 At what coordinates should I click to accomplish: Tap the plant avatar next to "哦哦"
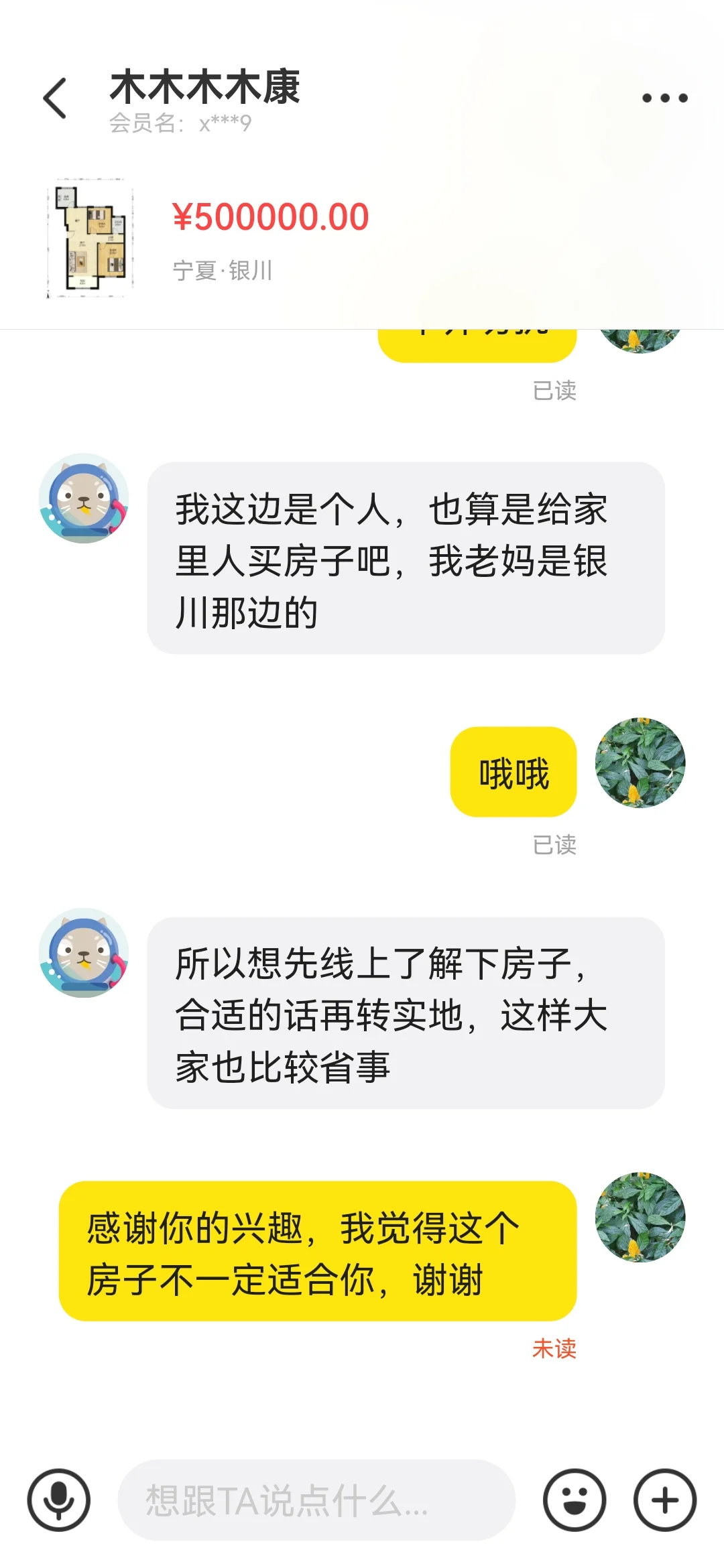pos(640,763)
